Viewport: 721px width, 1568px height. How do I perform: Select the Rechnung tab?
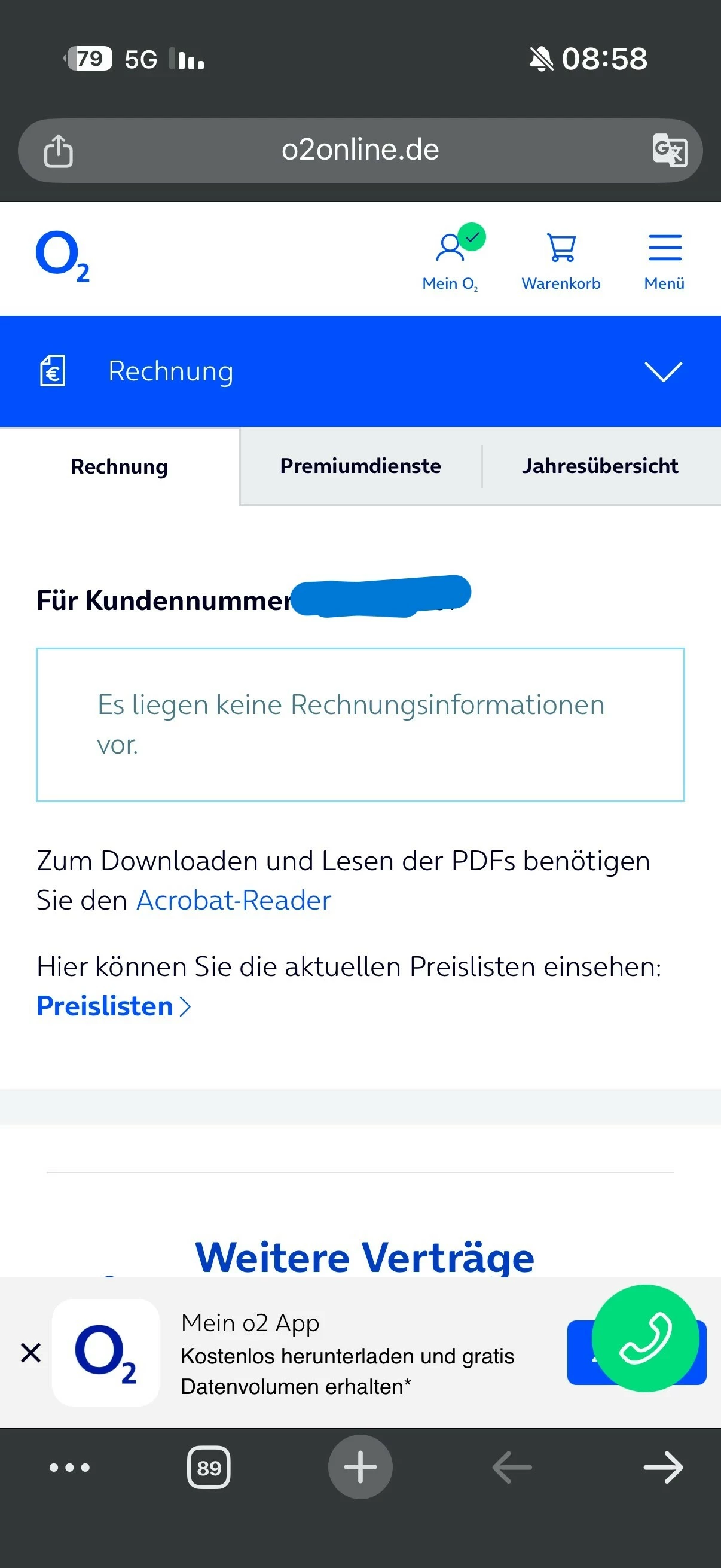click(x=119, y=467)
